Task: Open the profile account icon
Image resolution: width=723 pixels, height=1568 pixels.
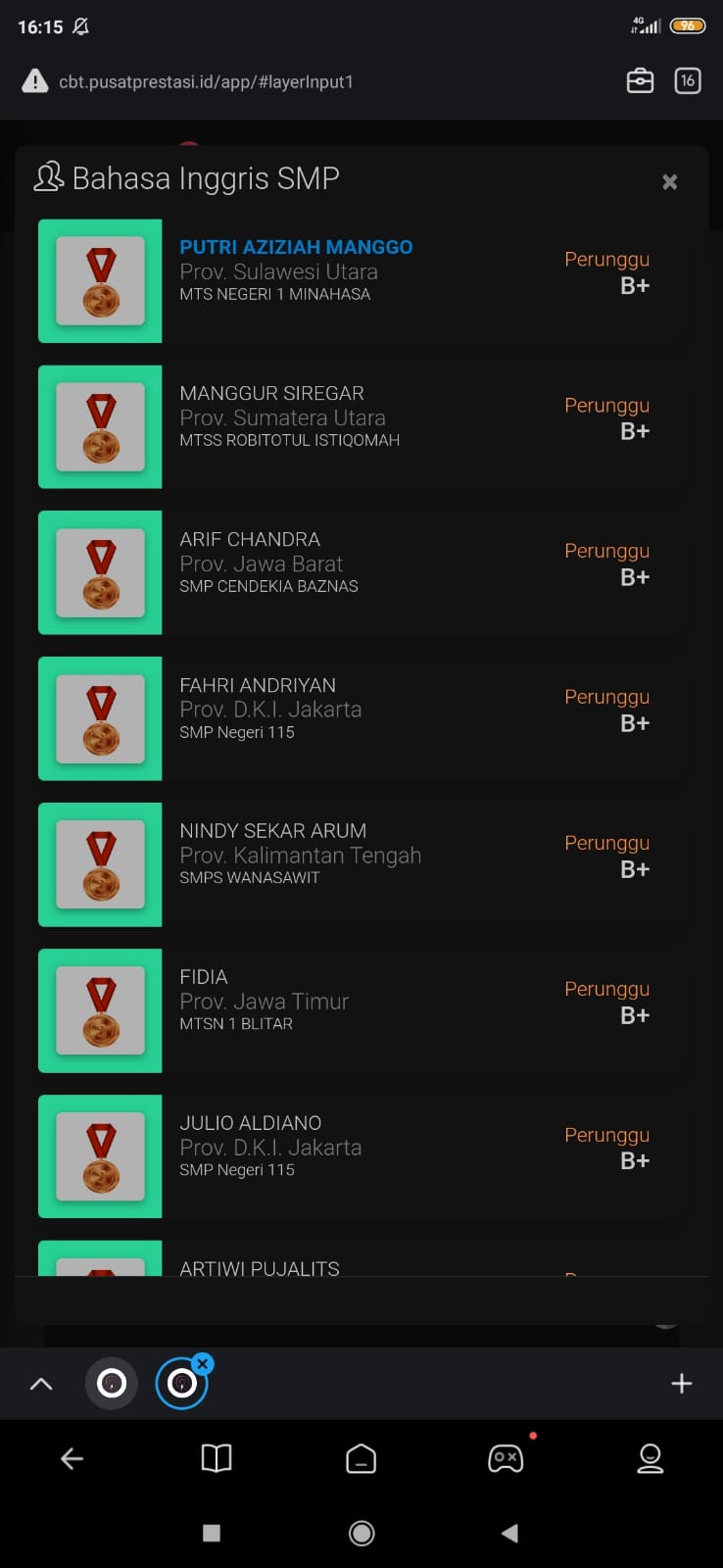Action: coord(651,1458)
